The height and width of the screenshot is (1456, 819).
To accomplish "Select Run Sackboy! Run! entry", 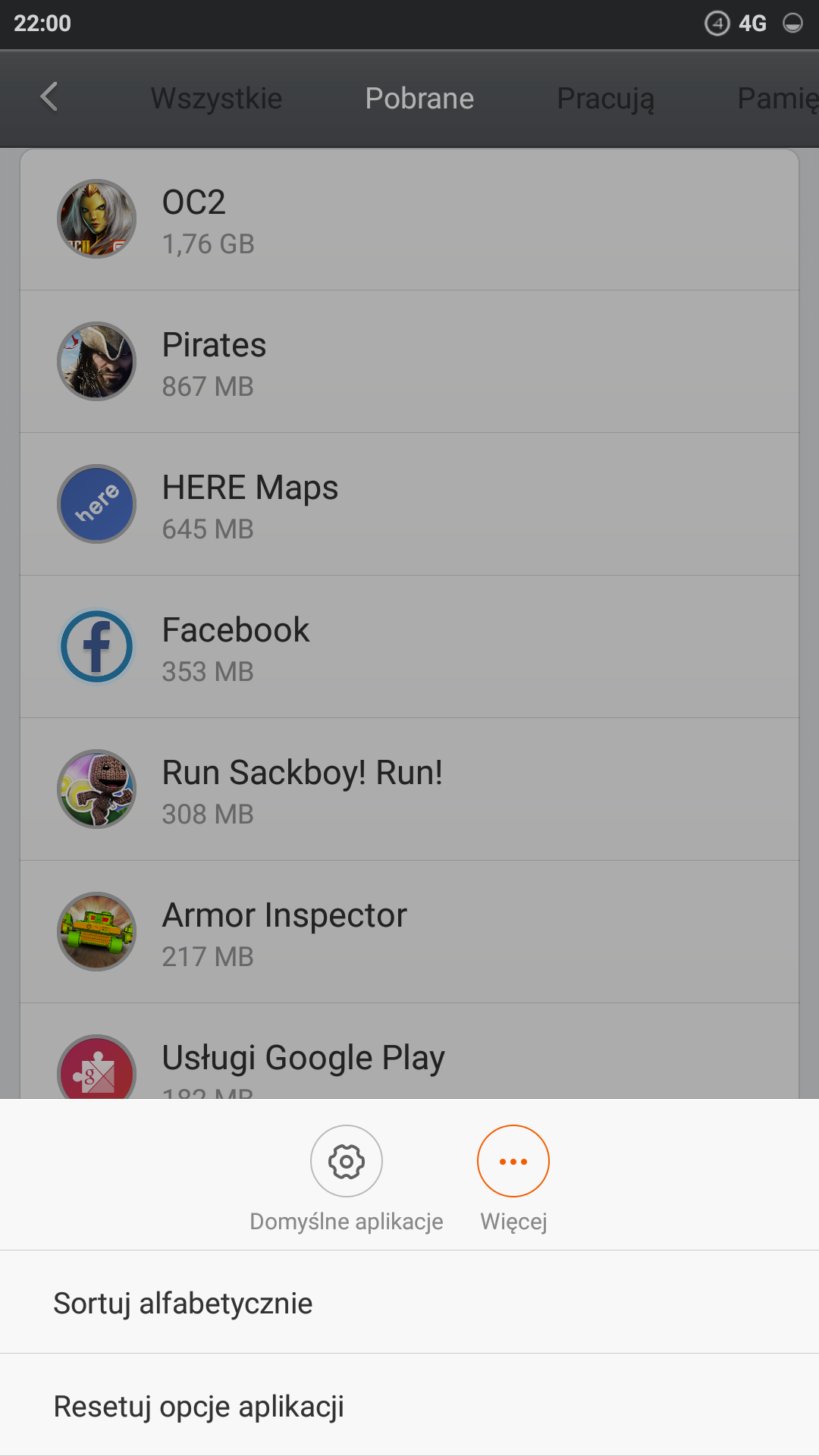I will [x=409, y=790].
